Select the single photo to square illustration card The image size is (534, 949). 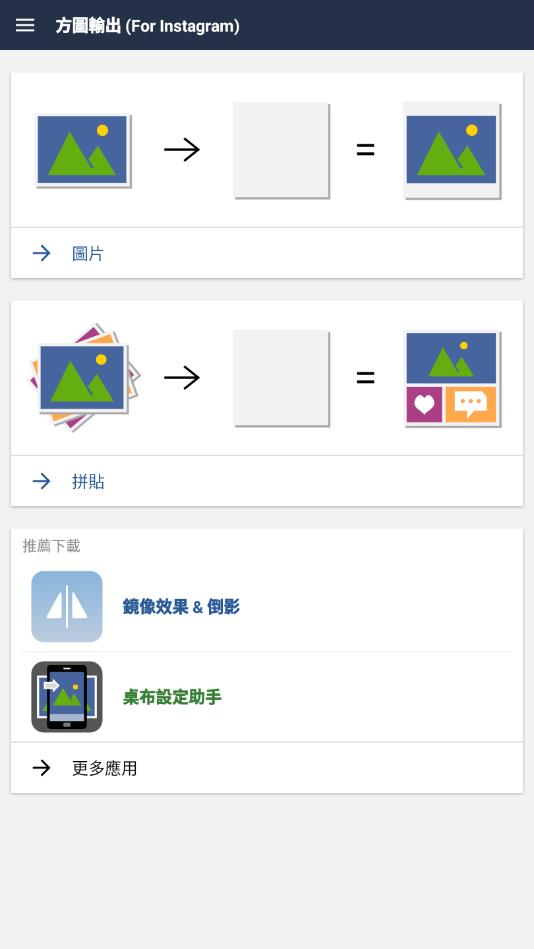267,150
